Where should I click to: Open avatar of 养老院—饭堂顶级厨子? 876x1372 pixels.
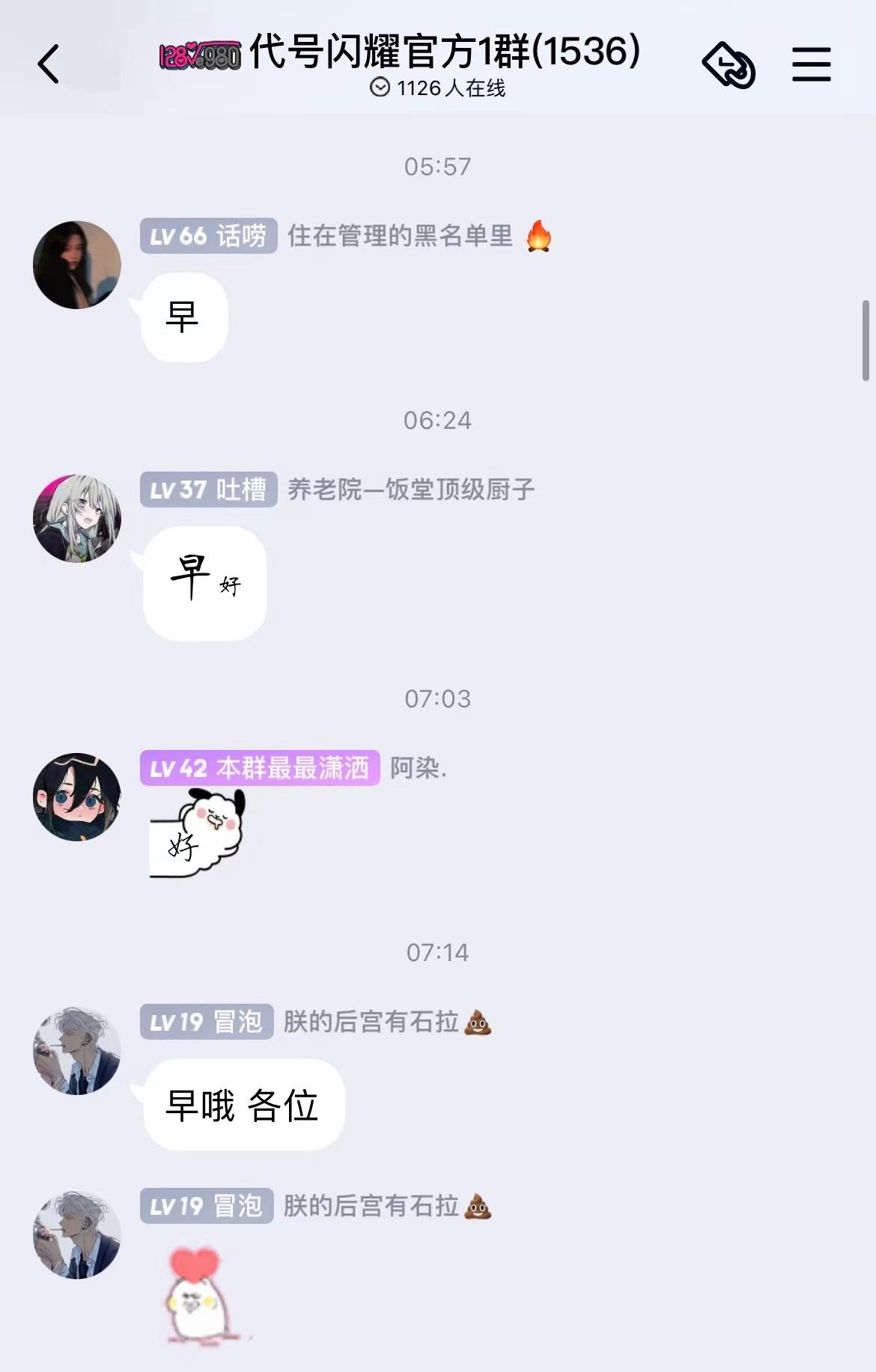coord(77,519)
